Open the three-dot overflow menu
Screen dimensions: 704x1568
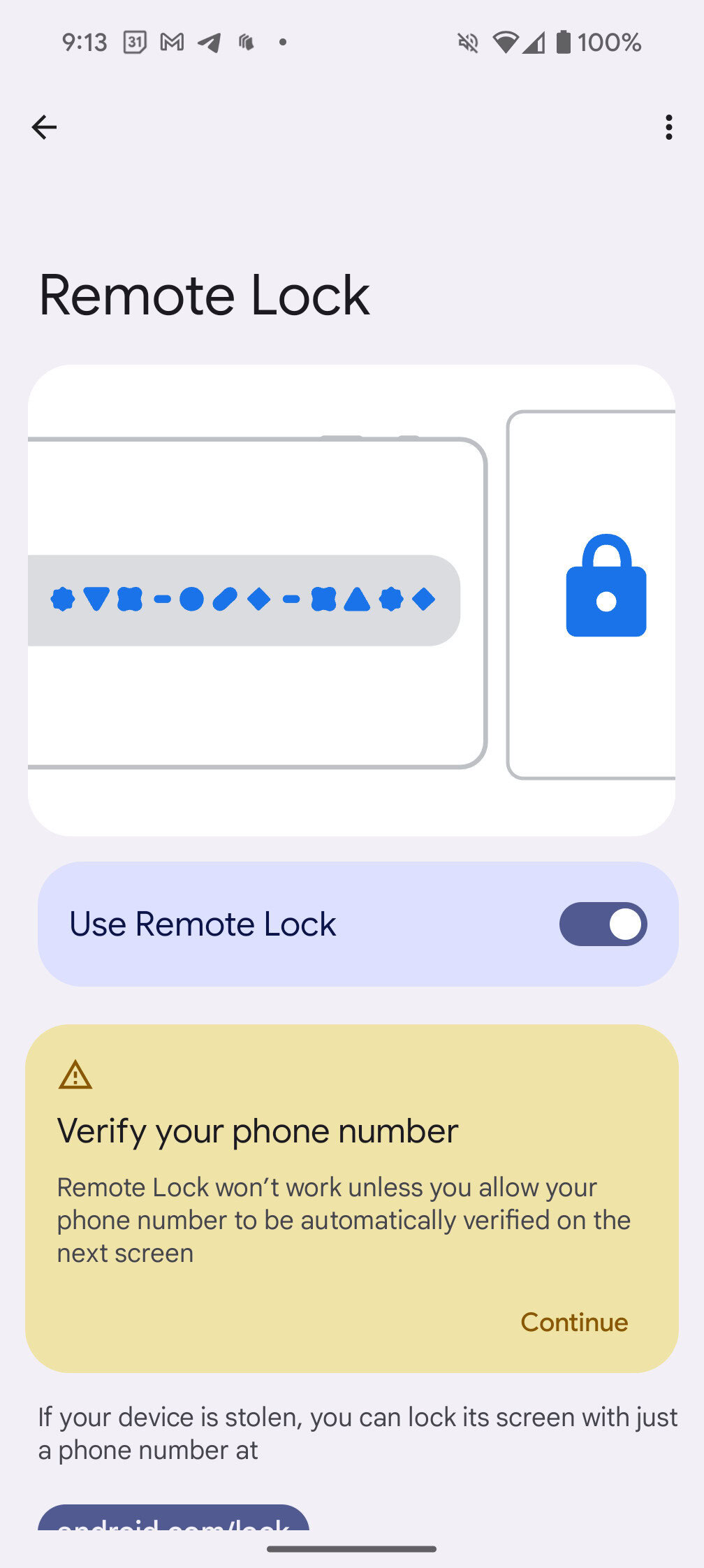click(668, 127)
